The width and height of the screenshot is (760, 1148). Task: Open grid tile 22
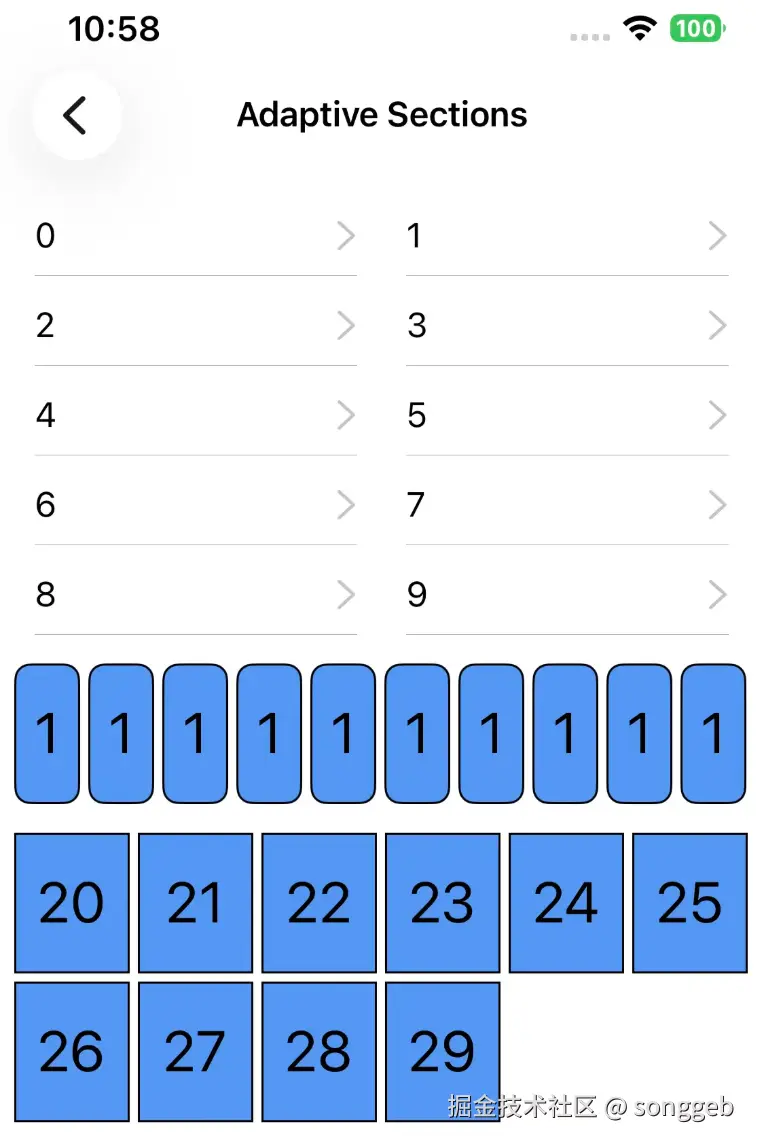[x=319, y=903]
